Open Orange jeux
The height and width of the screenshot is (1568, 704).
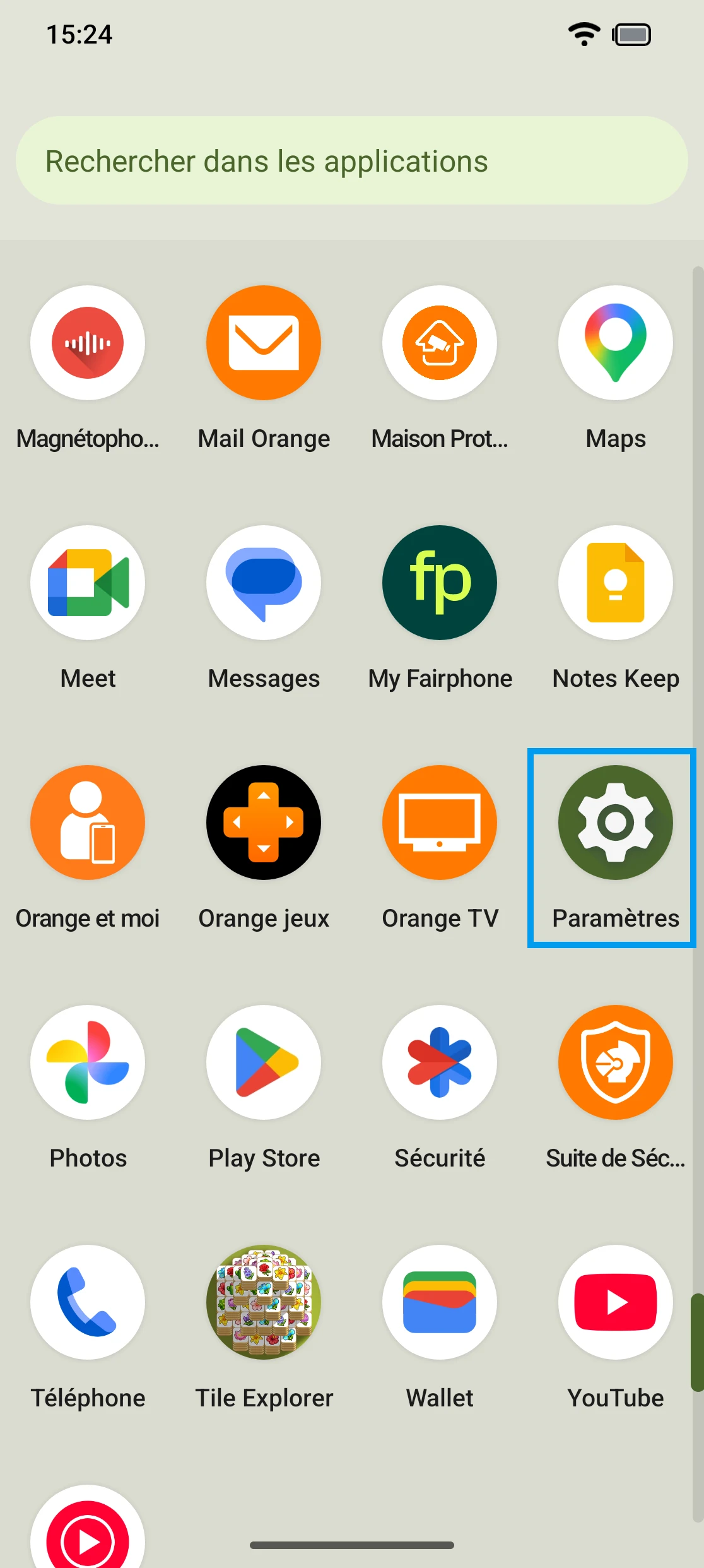264,823
